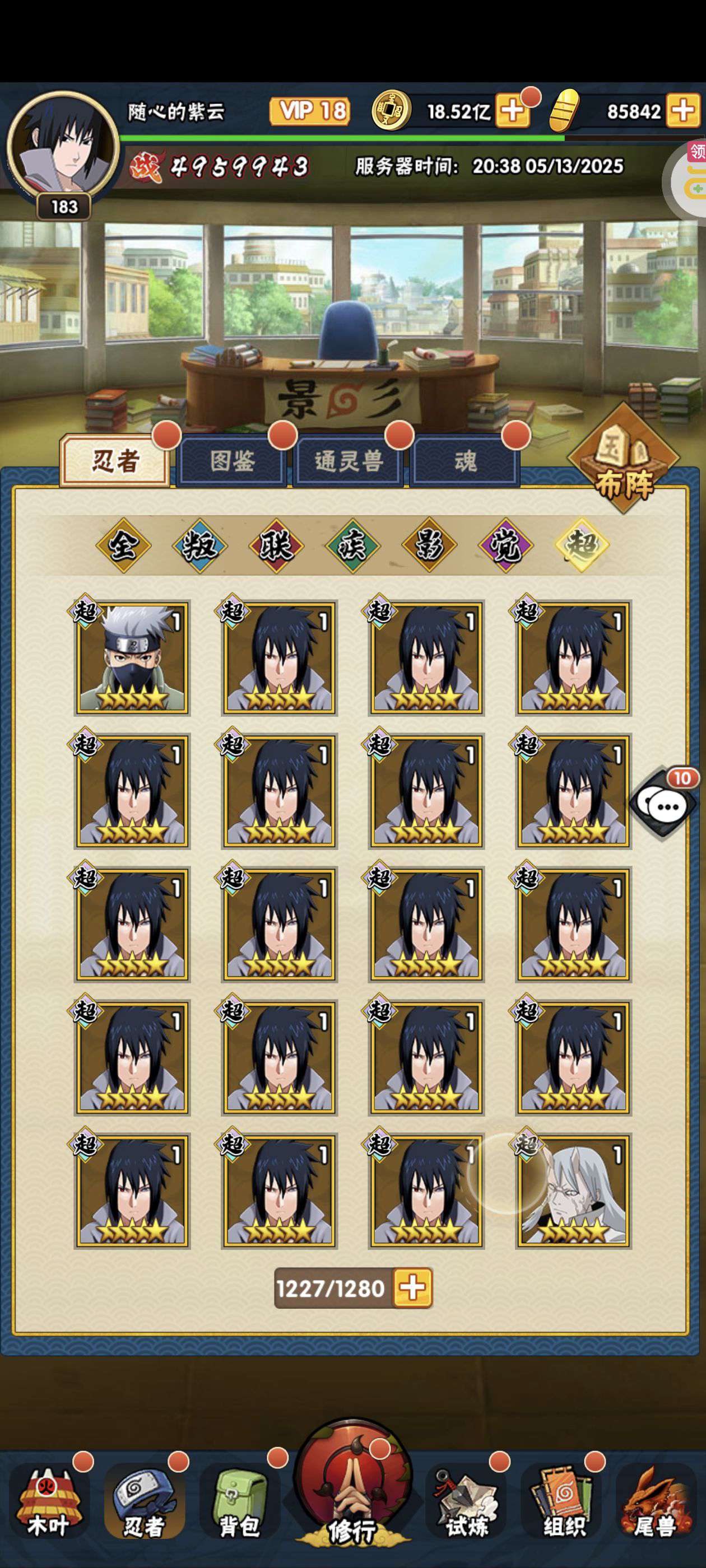Switch to the 魂 tab
Image resolution: width=706 pixels, height=1568 pixels.
466,461
